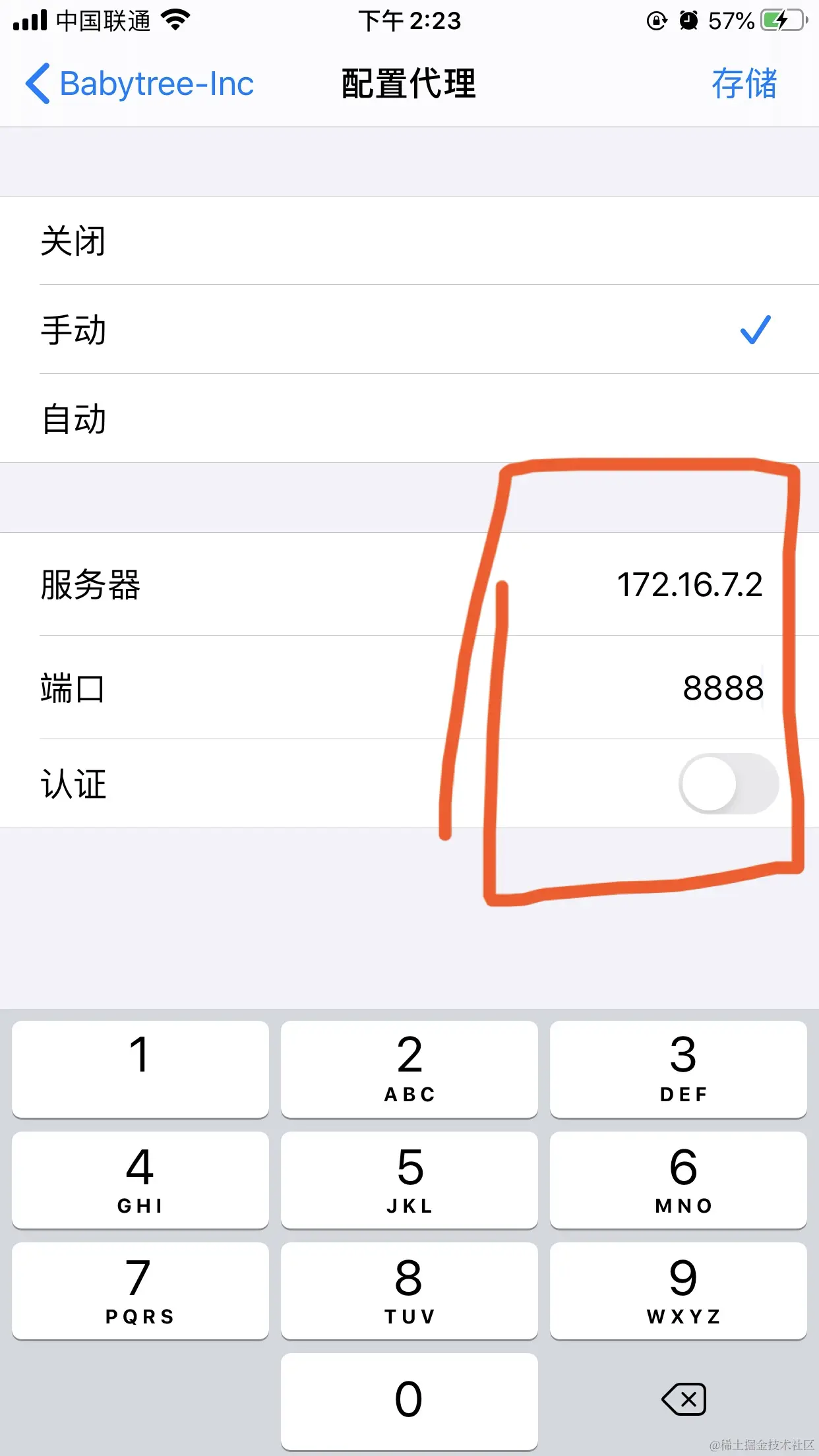
Task: Delete last digit with backspace key
Action: (684, 1399)
